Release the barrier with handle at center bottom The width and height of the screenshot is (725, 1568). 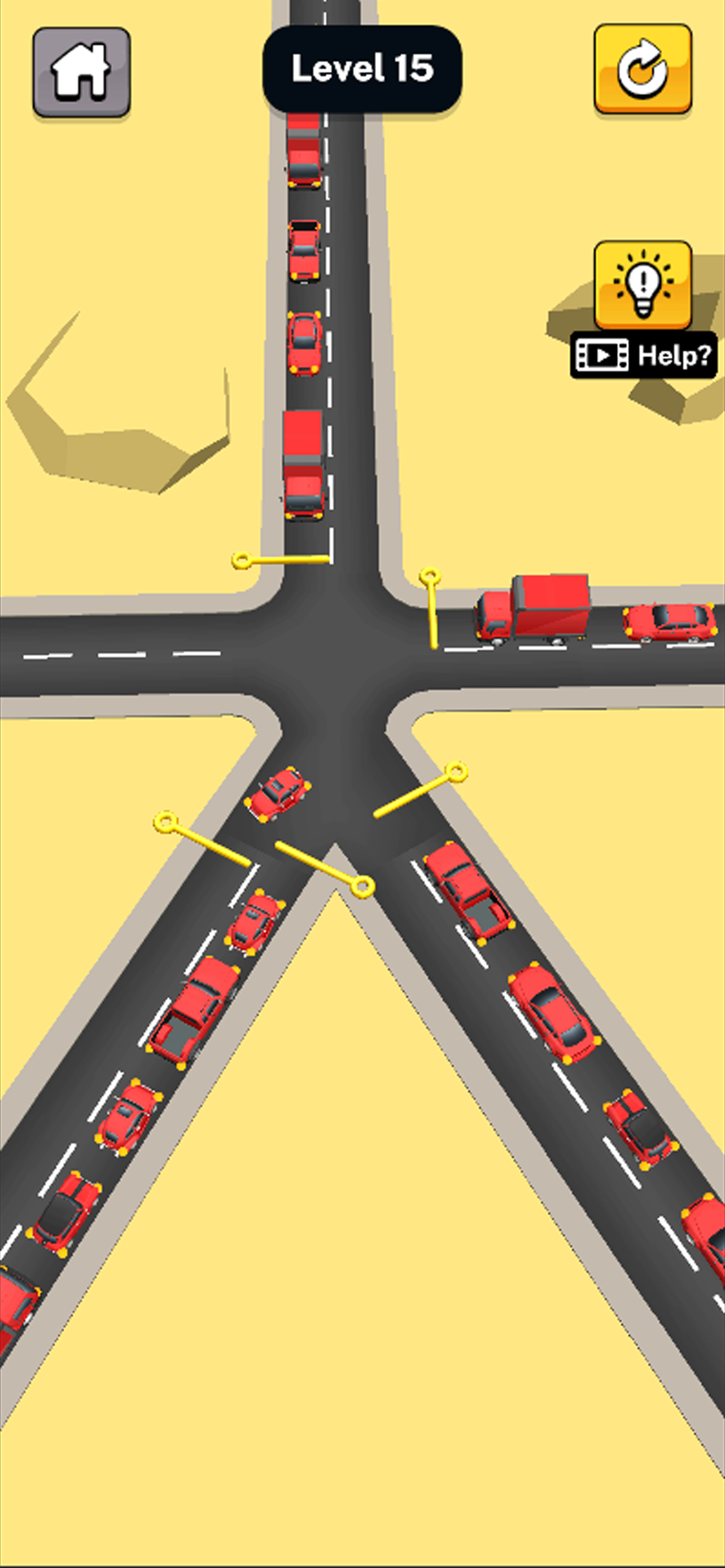coord(362,886)
